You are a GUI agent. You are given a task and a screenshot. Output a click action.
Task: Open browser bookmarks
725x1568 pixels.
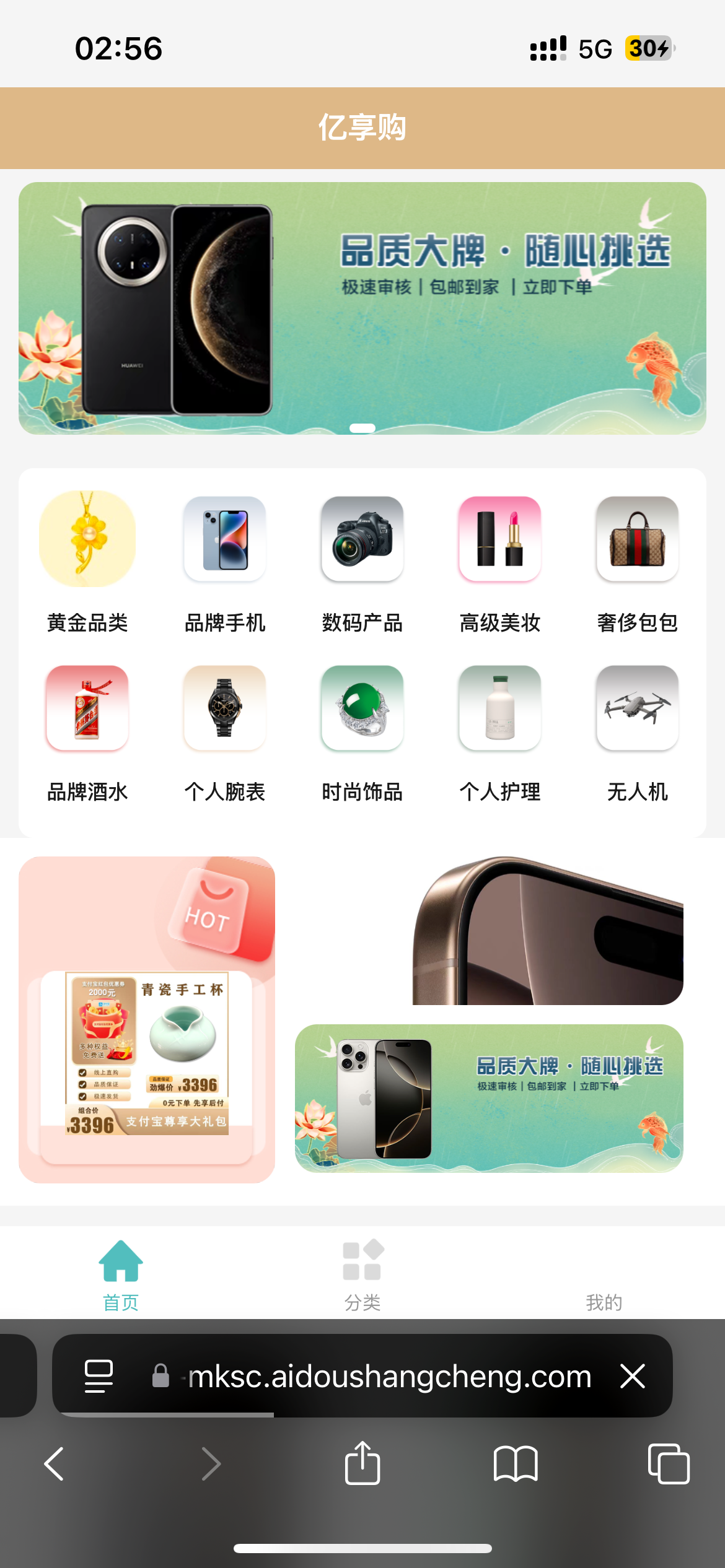click(x=516, y=1463)
